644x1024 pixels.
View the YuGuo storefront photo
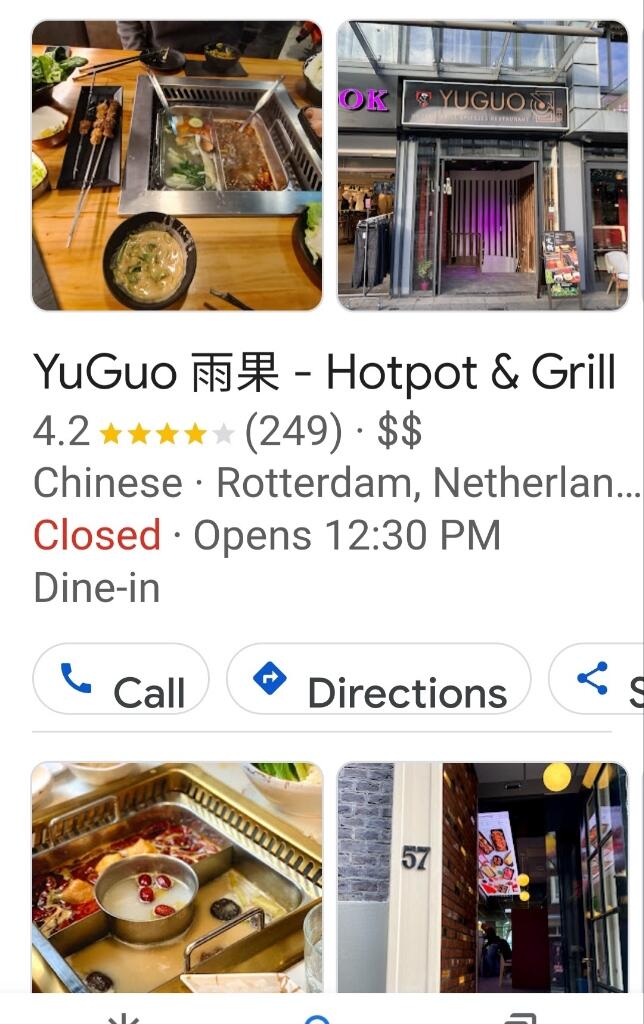point(483,166)
